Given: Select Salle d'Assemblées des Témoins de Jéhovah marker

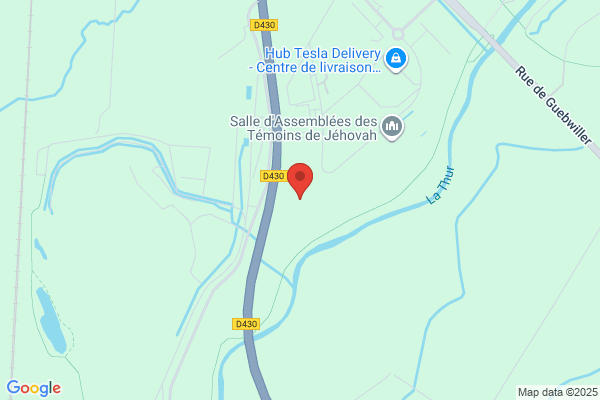Looking at the screenshot, I should tap(392, 127).
